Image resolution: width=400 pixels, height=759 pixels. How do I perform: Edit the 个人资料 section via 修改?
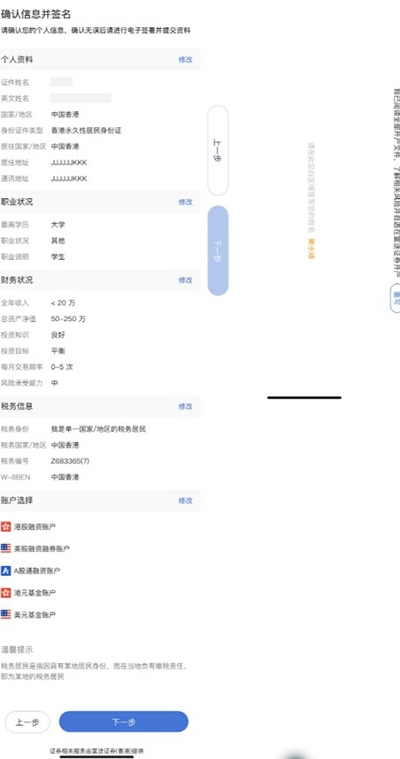(x=185, y=60)
